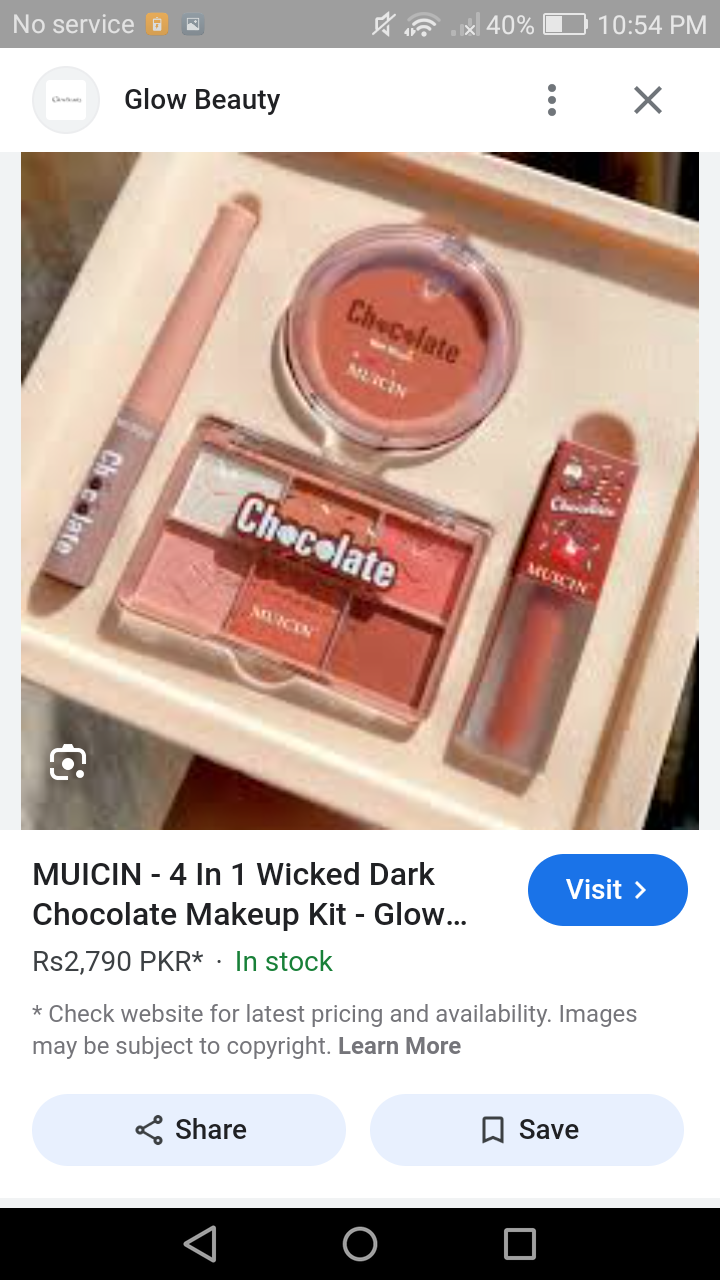Visit the Glow Beauty product page

point(607,890)
